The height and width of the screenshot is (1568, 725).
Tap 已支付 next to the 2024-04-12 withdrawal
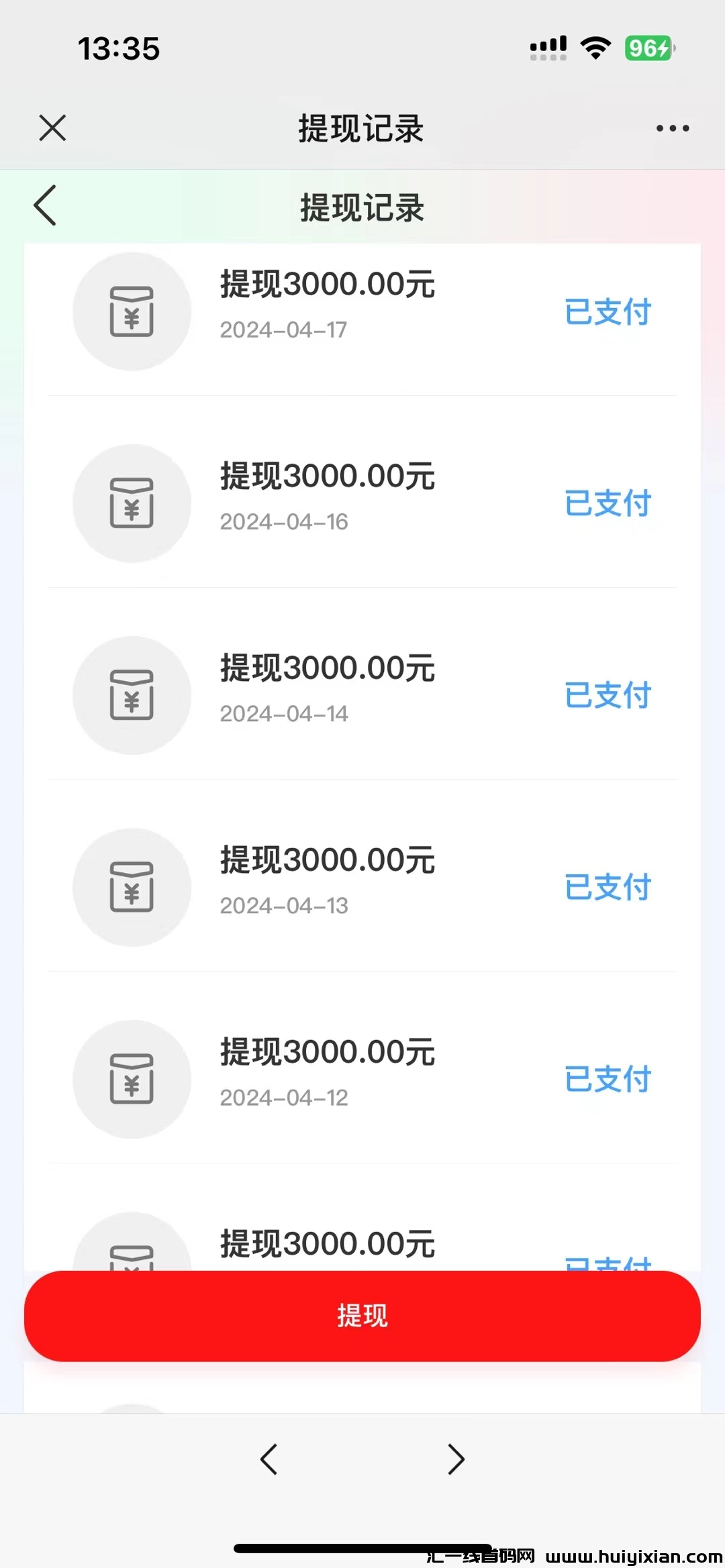pyautogui.click(x=606, y=1079)
